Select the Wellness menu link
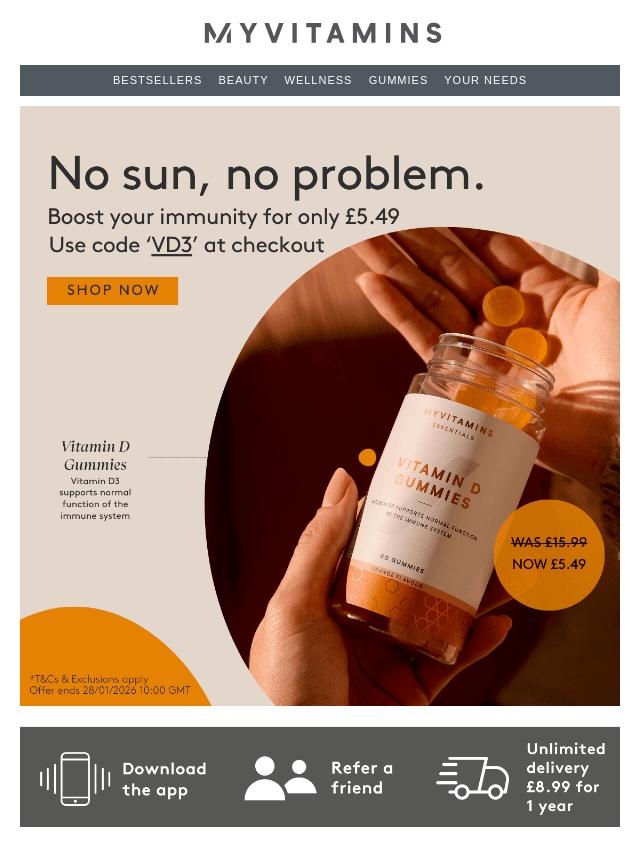Image resolution: width=640 pixels, height=854 pixels. click(x=318, y=80)
